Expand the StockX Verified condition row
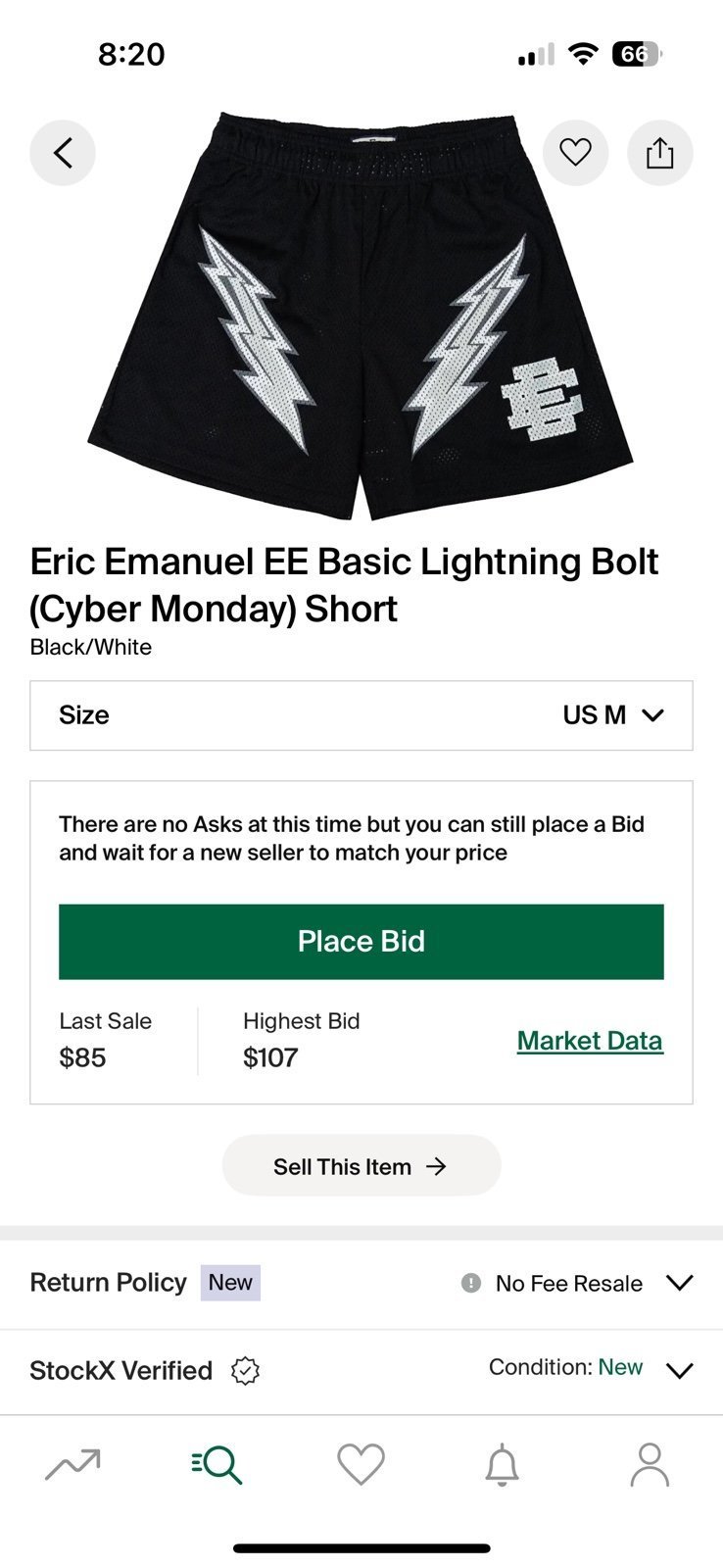Screen dimensions: 723x1568 [x=361, y=1370]
